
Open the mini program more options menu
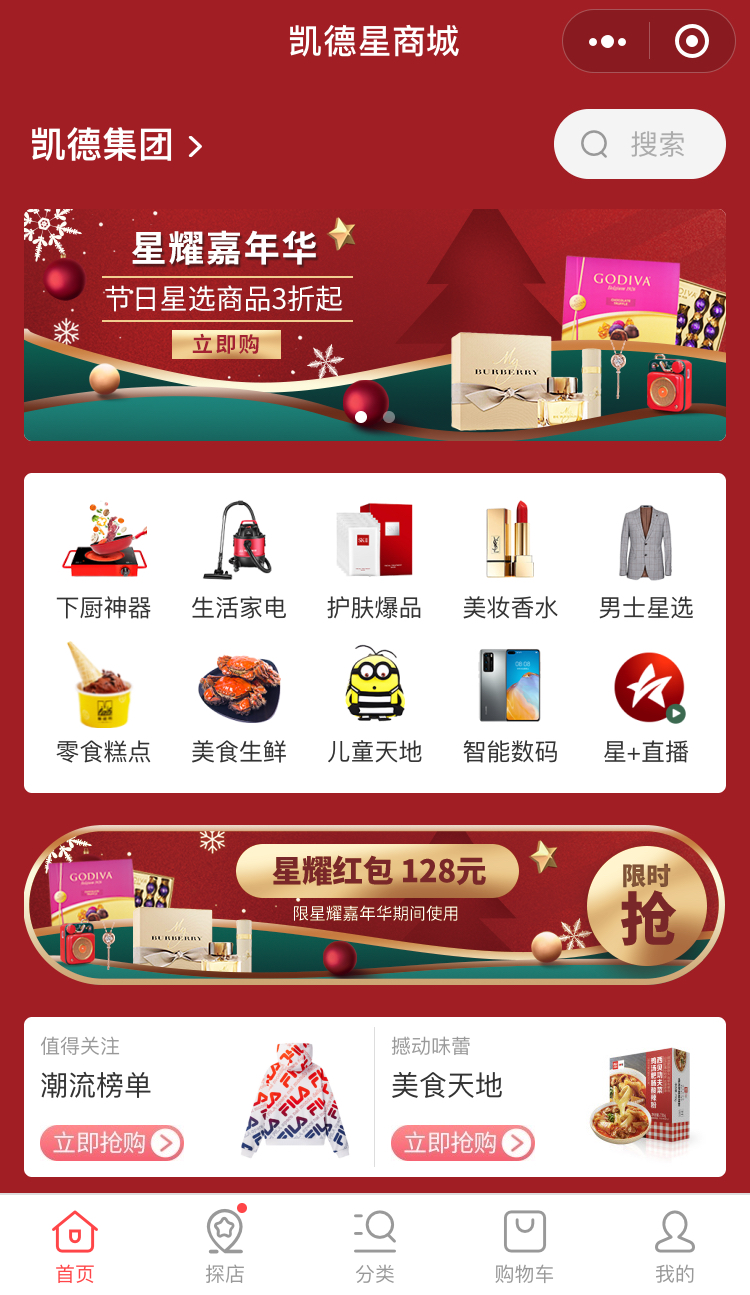coord(607,42)
